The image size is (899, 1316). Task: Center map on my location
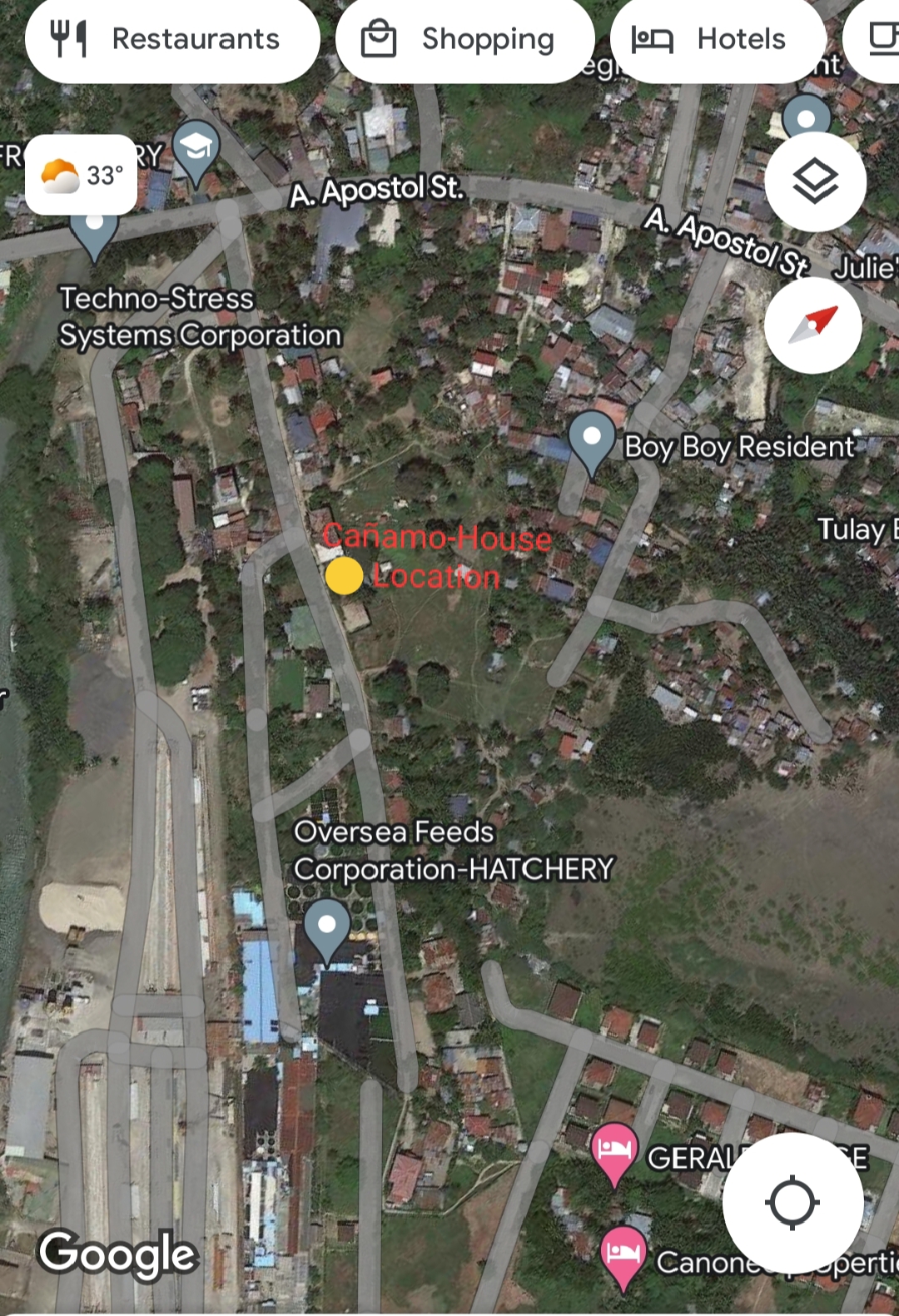[792, 1203]
